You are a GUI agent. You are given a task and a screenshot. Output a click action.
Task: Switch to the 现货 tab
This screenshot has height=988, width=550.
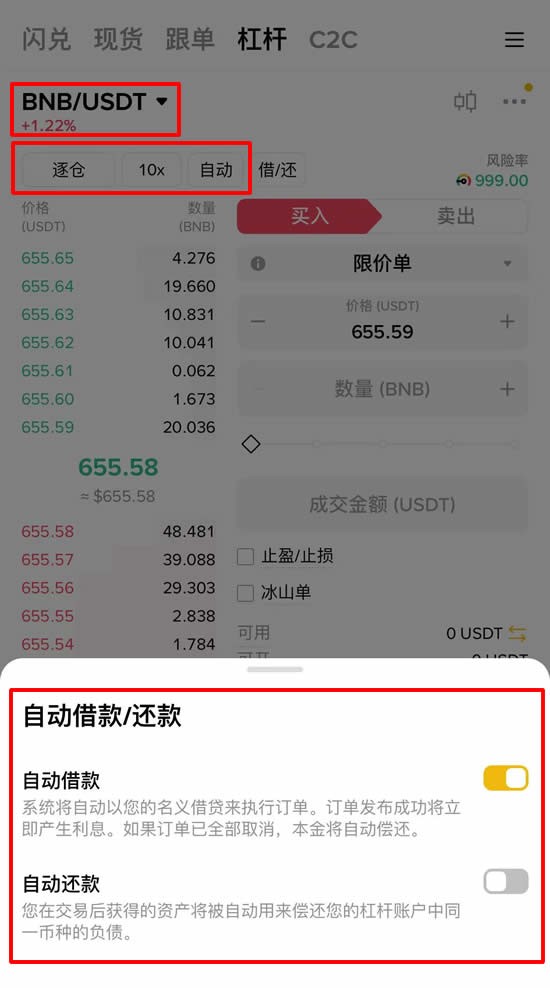(118, 39)
